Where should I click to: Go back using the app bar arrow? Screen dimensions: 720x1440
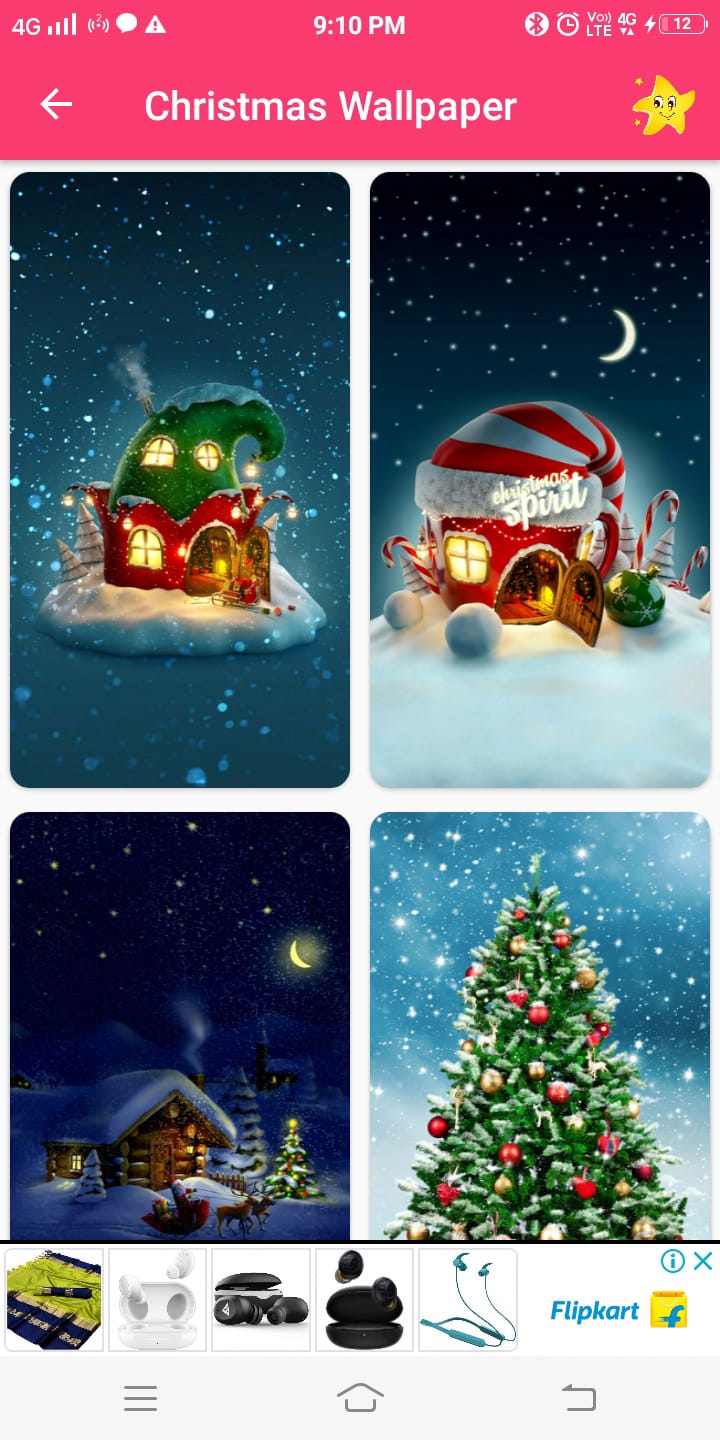(x=56, y=105)
